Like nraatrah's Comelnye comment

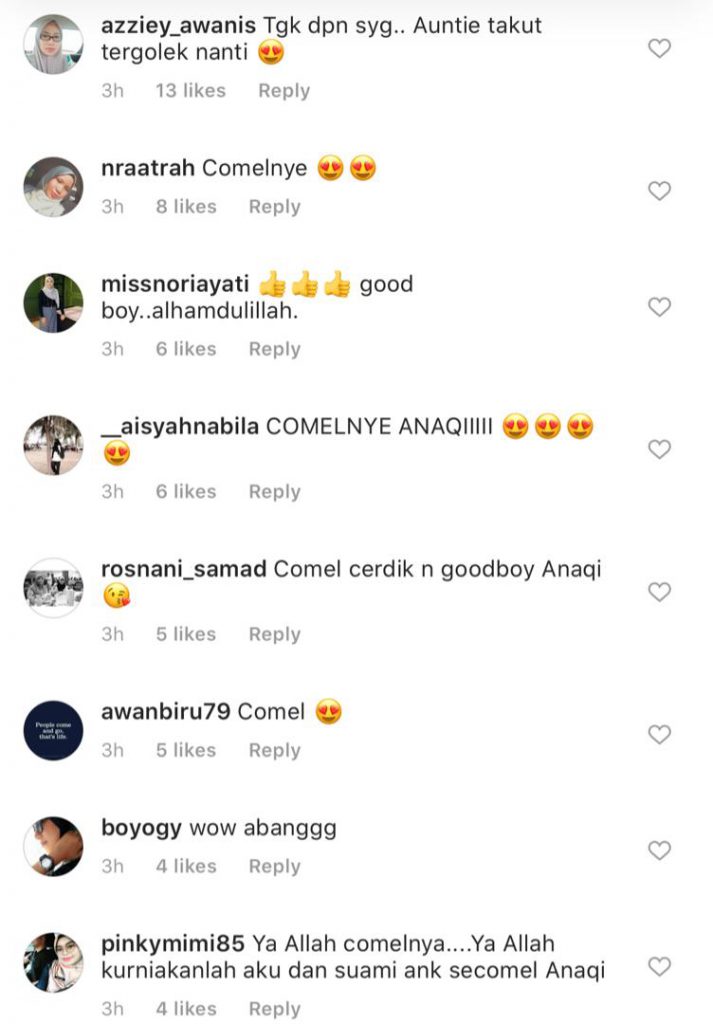point(660,190)
